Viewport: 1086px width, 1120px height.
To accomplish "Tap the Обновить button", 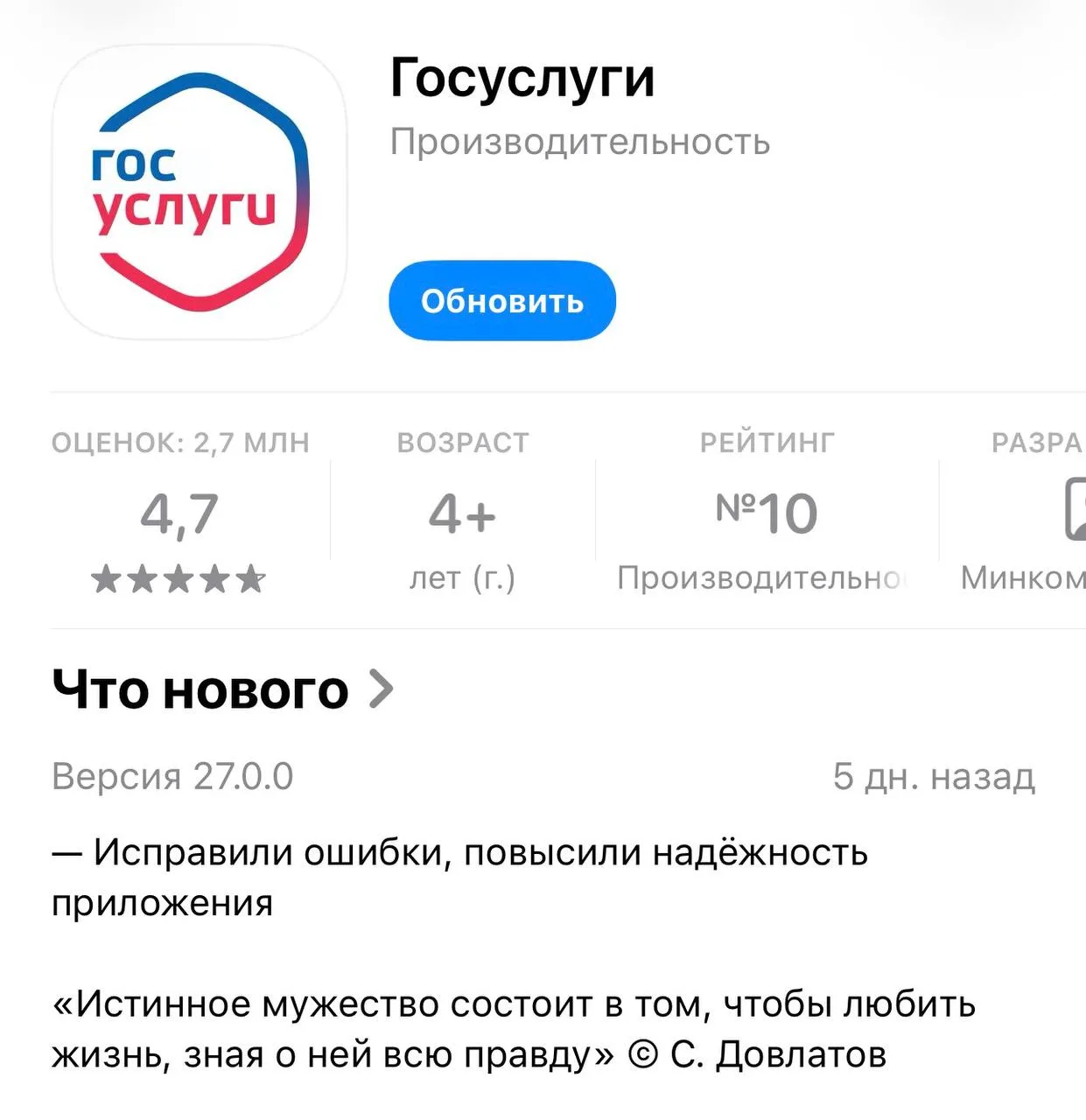I will pyautogui.click(x=502, y=300).
